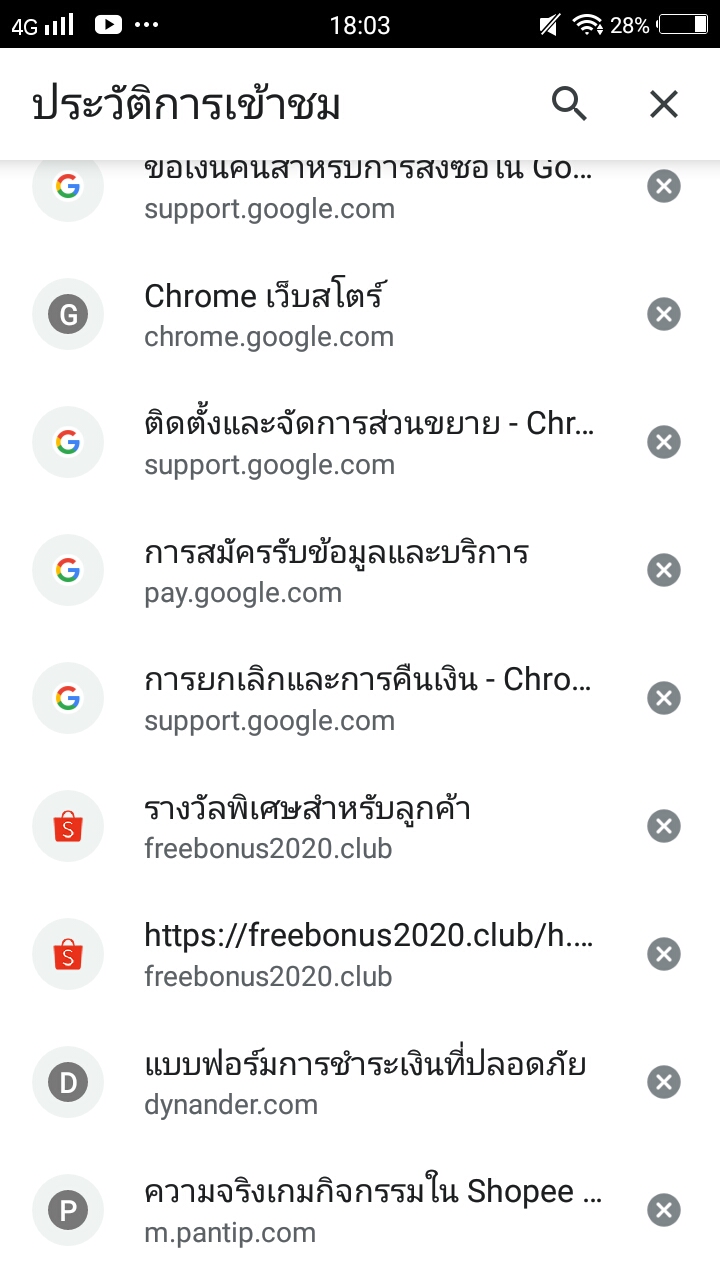The image size is (720, 1280).
Task: Delete การยกเลิกและการคืนเงิน entry from history
Action: coord(664,698)
